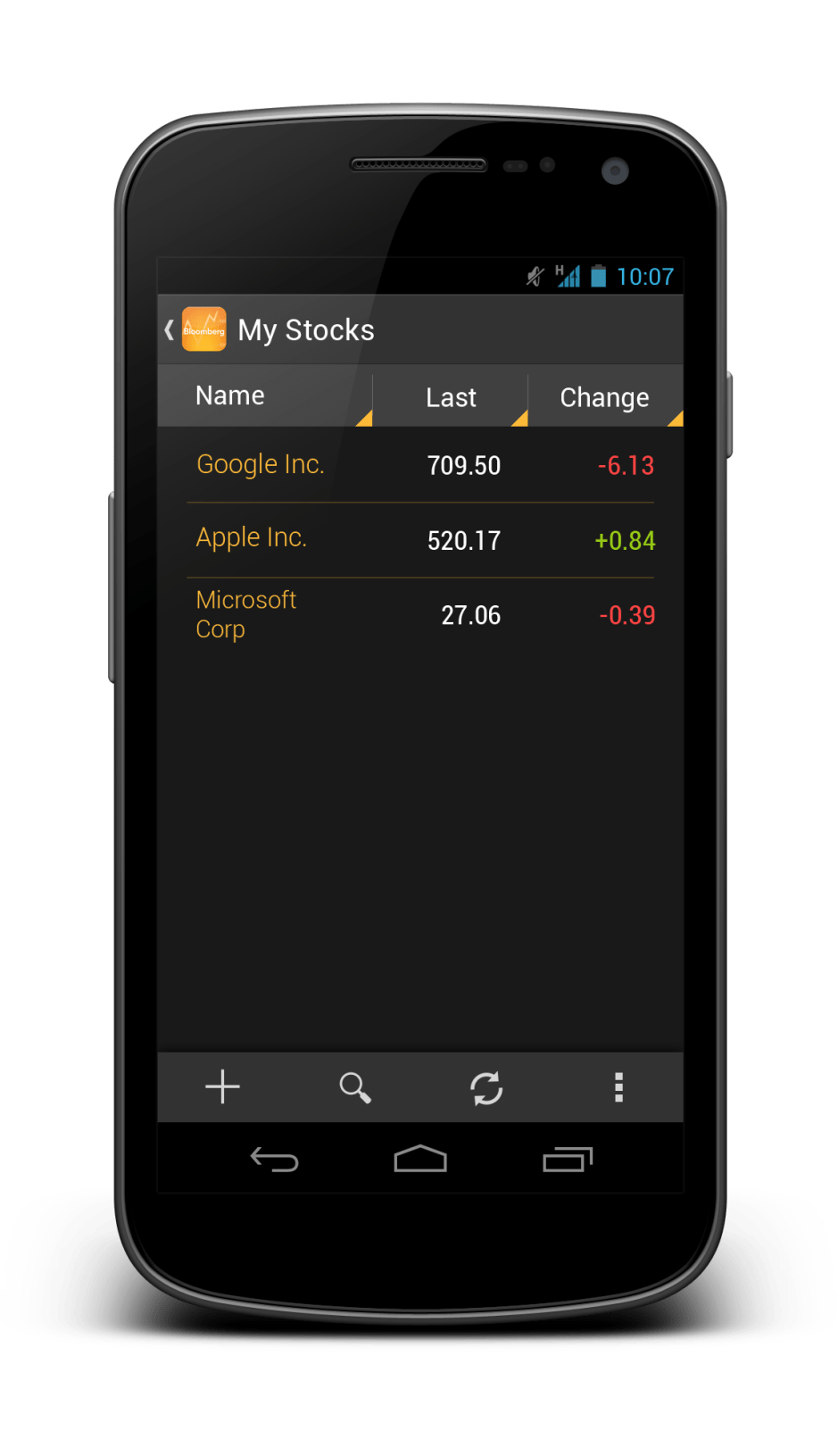Tap the Bloomberg app icon in the header
The width and height of the screenshot is (838, 1456).
(x=203, y=329)
